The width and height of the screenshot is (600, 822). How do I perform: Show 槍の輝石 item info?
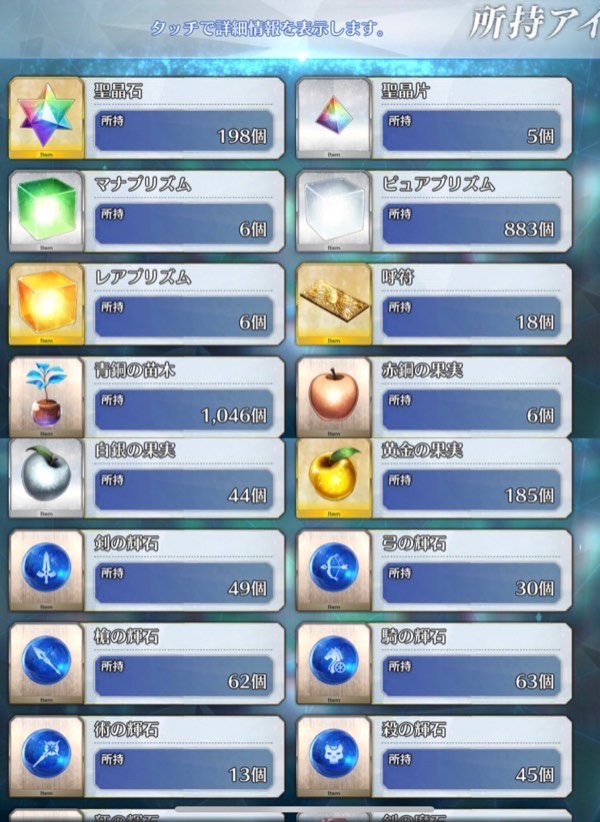pyautogui.click(x=146, y=663)
